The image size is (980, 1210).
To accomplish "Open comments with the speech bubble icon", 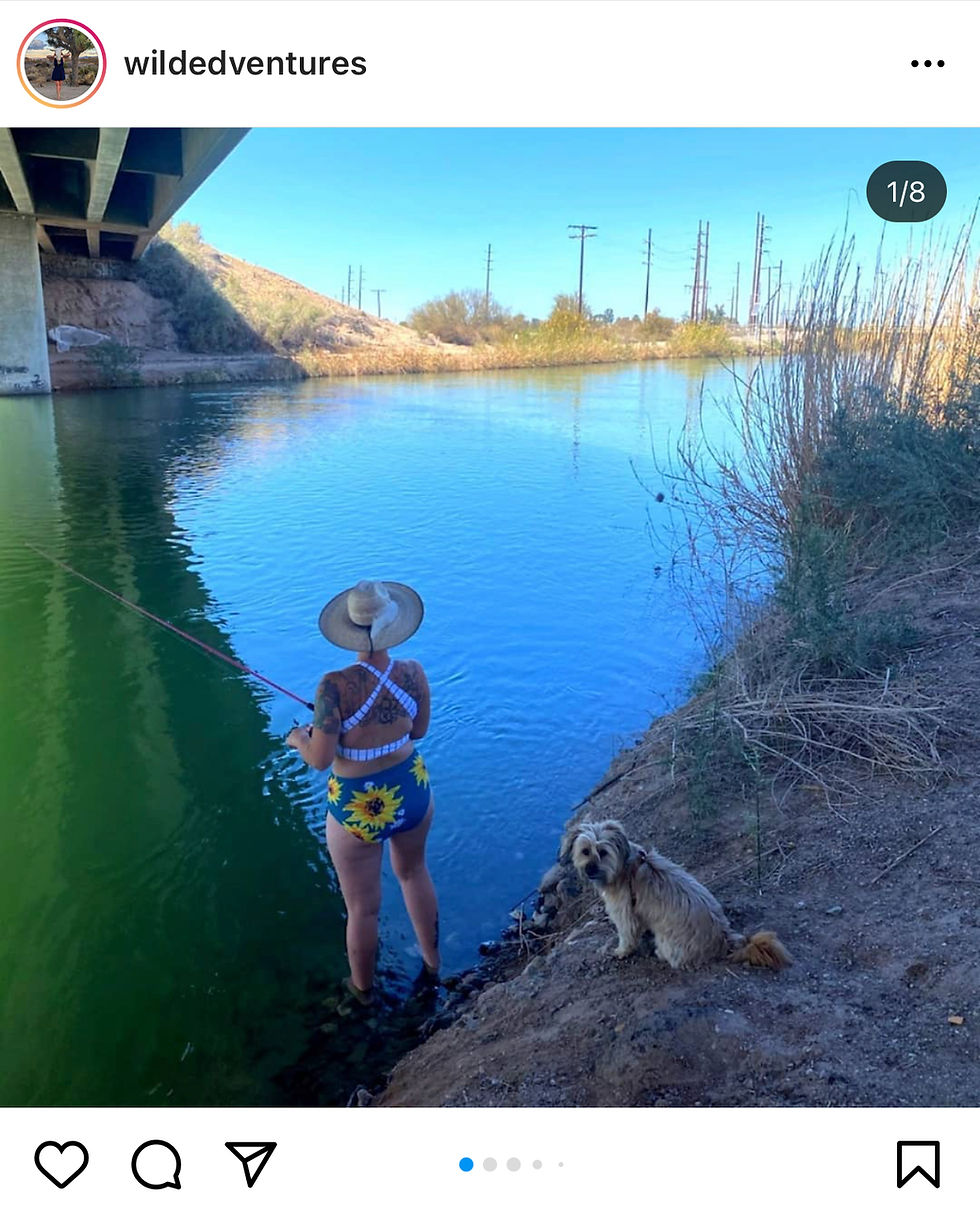I will [156, 1164].
